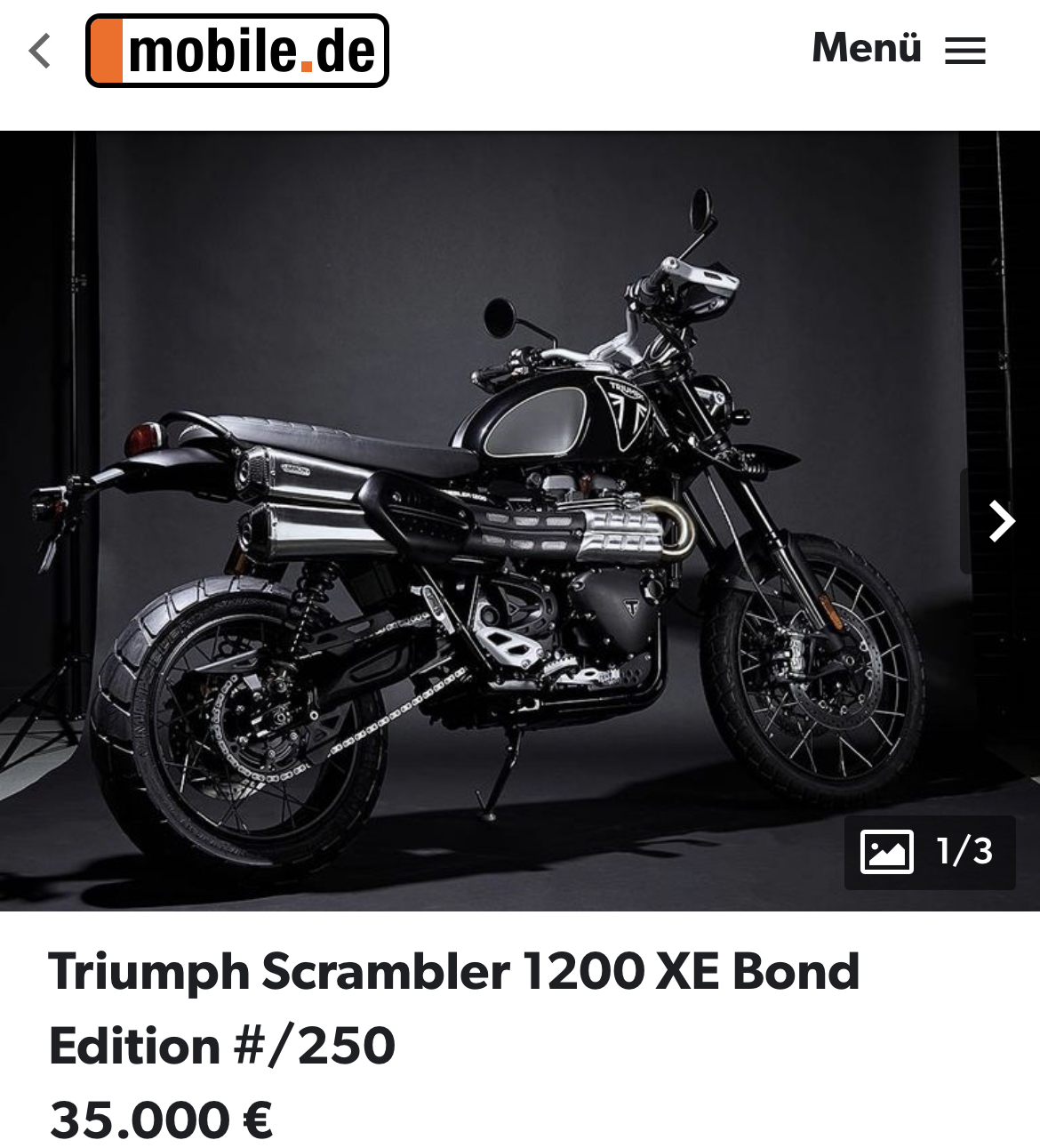This screenshot has width=1040, height=1148.
Task: Go back using the top-left arrow
Action: pyautogui.click(x=40, y=51)
